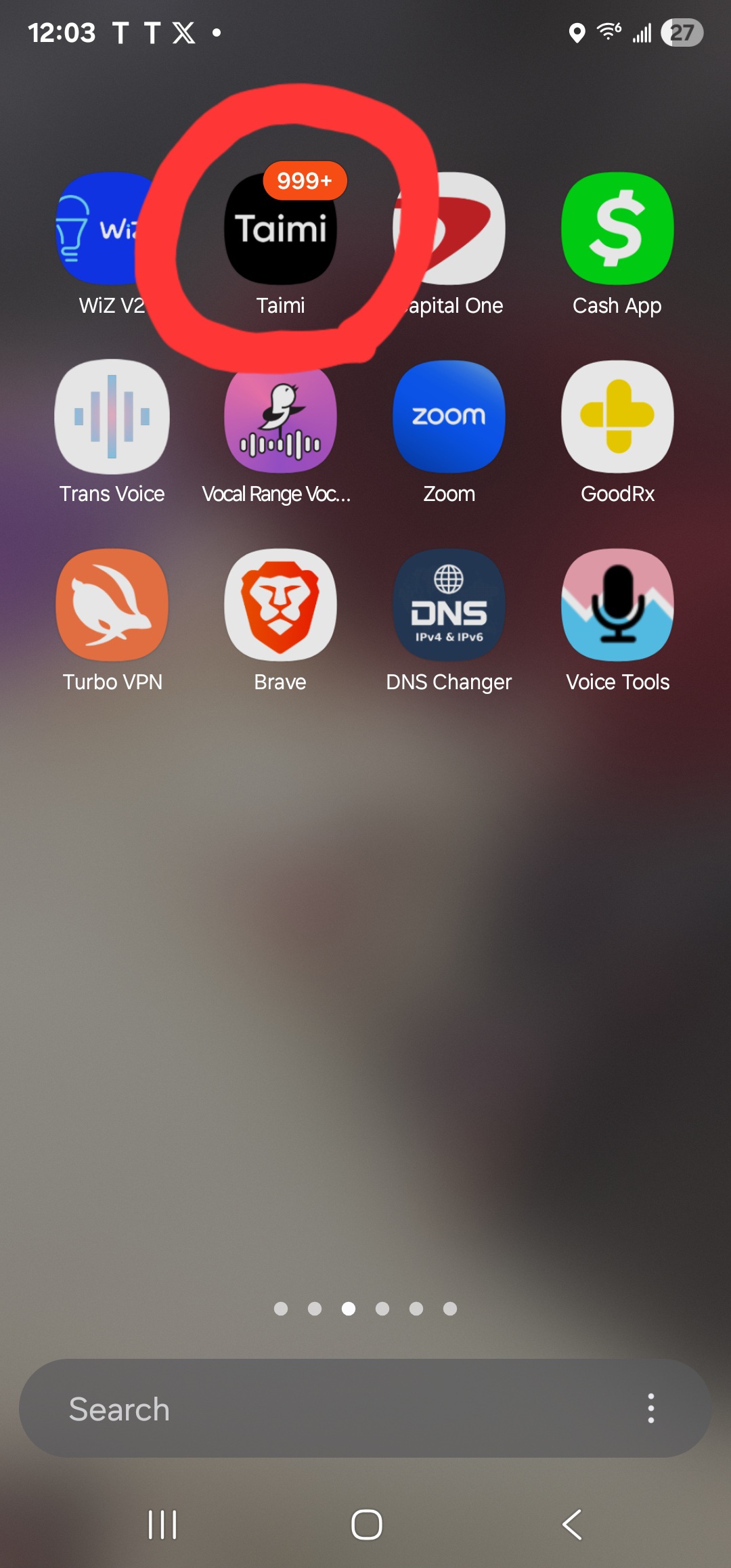This screenshot has width=731, height=1568.
Task: Open the DNS Changer app
Action: [449, 605]
